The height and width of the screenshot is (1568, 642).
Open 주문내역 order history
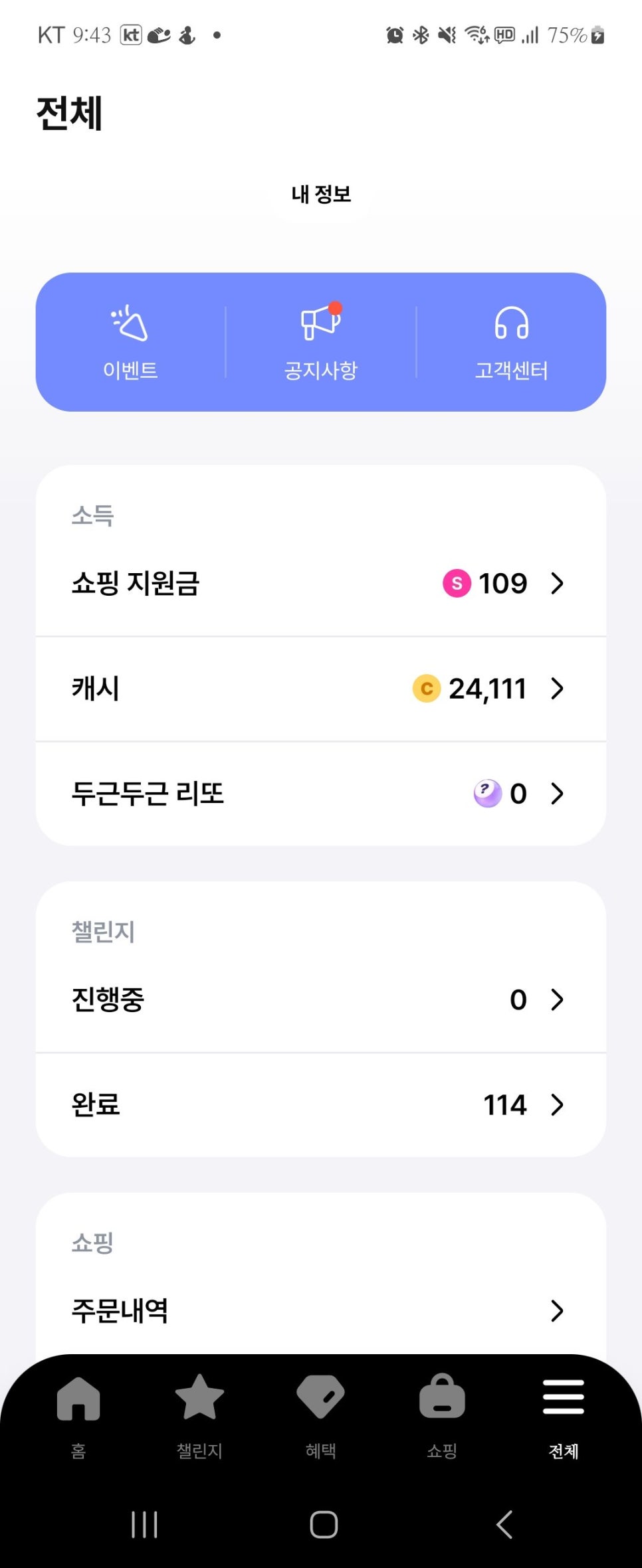point(321,1311)
